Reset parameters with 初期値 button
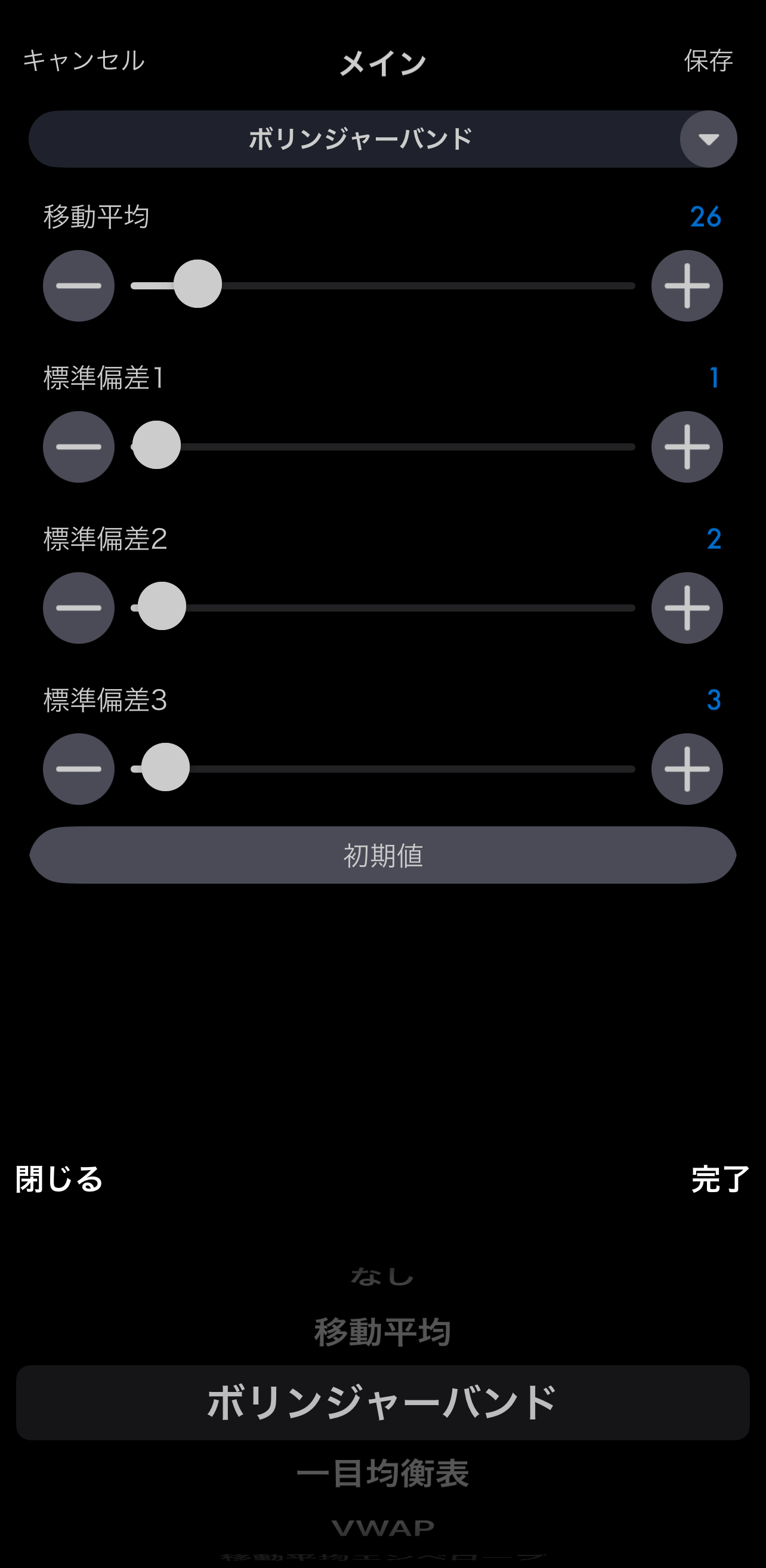Viewport: 766px width, 1568px height. tap(382, 855)
